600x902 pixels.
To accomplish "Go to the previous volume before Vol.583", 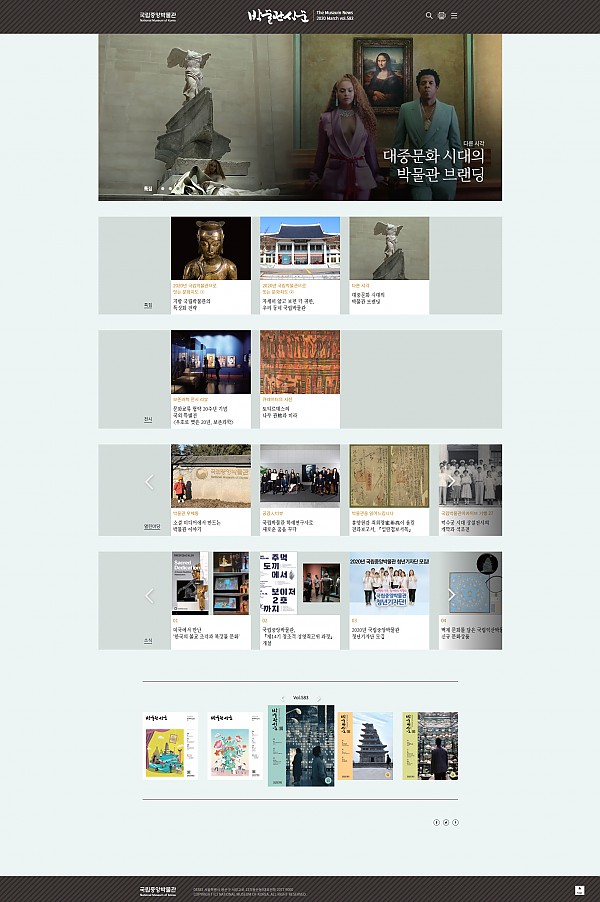I will pyautogui.click(x=282, y=698).
